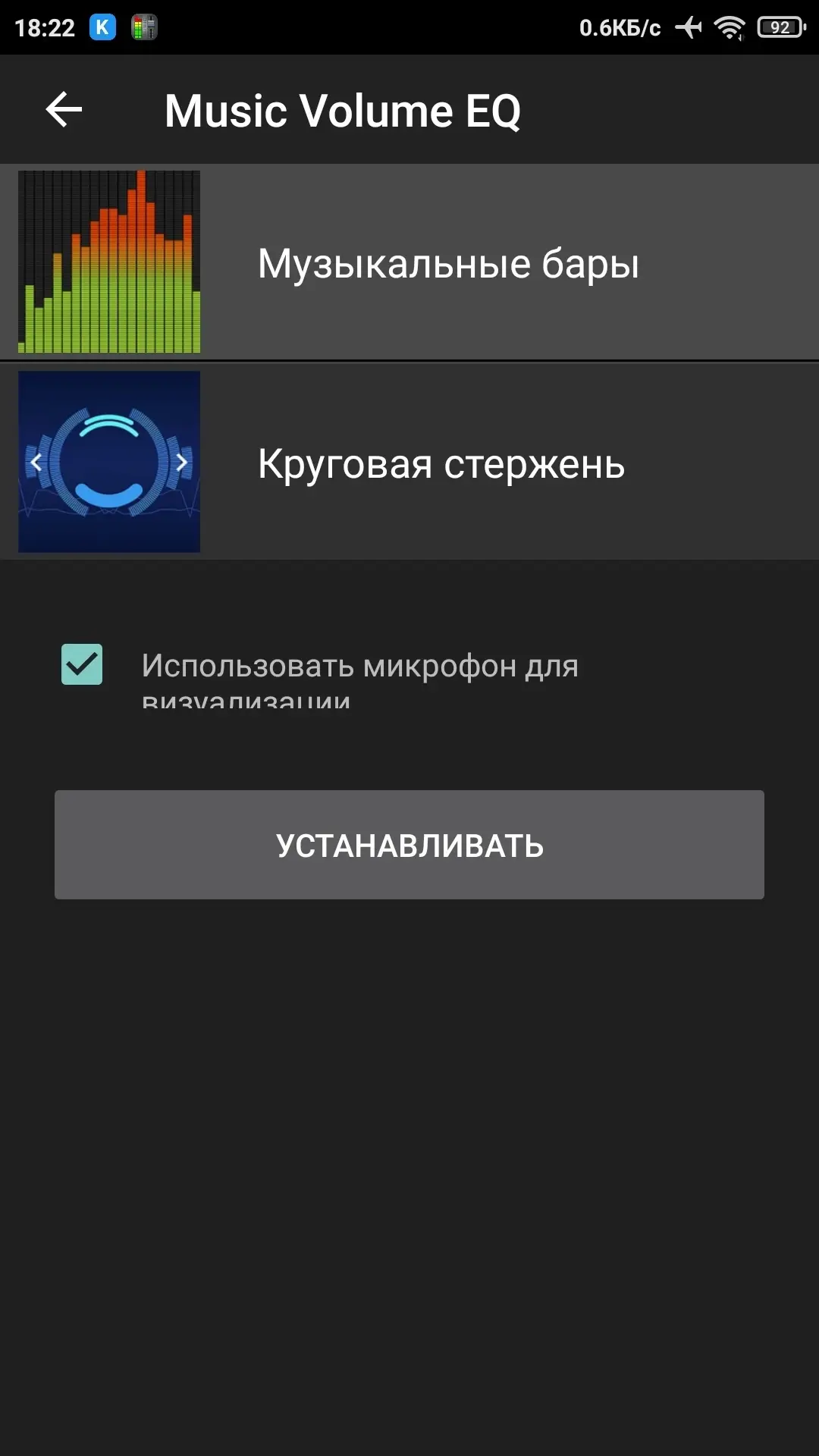Image resolution: width=819 pixels, height=1456 pixels.
Task: Go back using the arrow icon
Action: coord(64,110)
